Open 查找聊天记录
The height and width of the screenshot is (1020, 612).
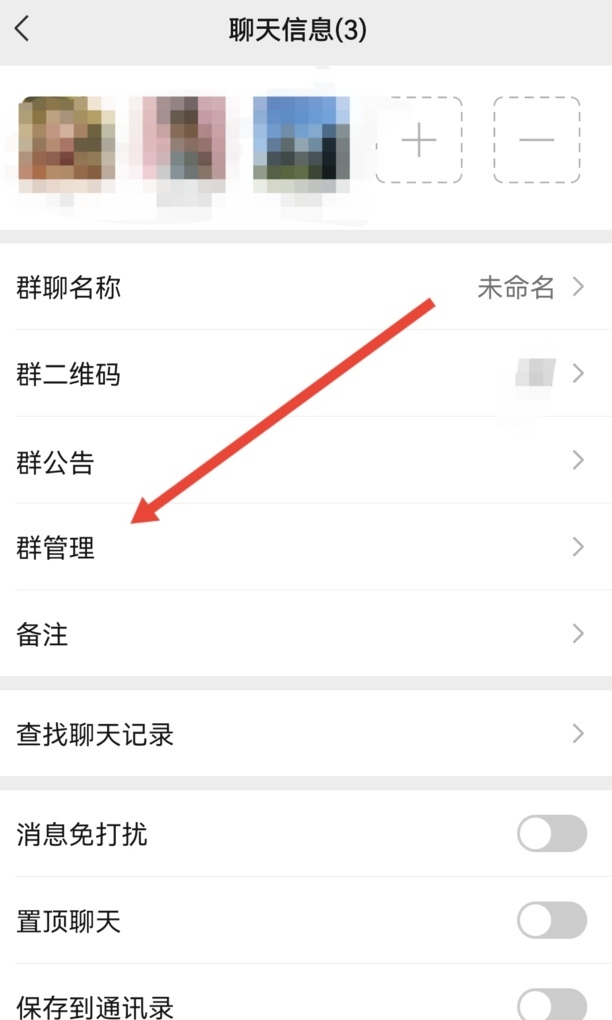(x=306, y=735)
